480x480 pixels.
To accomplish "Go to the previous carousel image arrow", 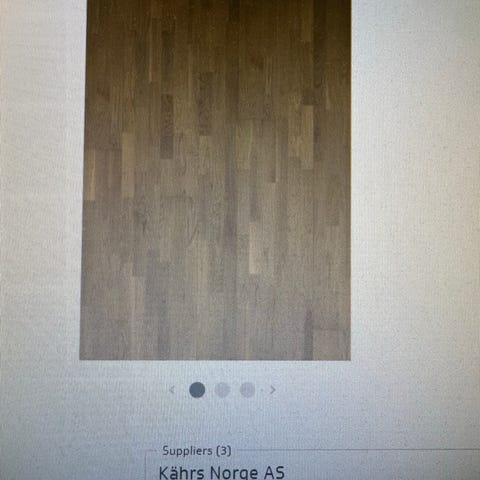I will coord(172,390).
